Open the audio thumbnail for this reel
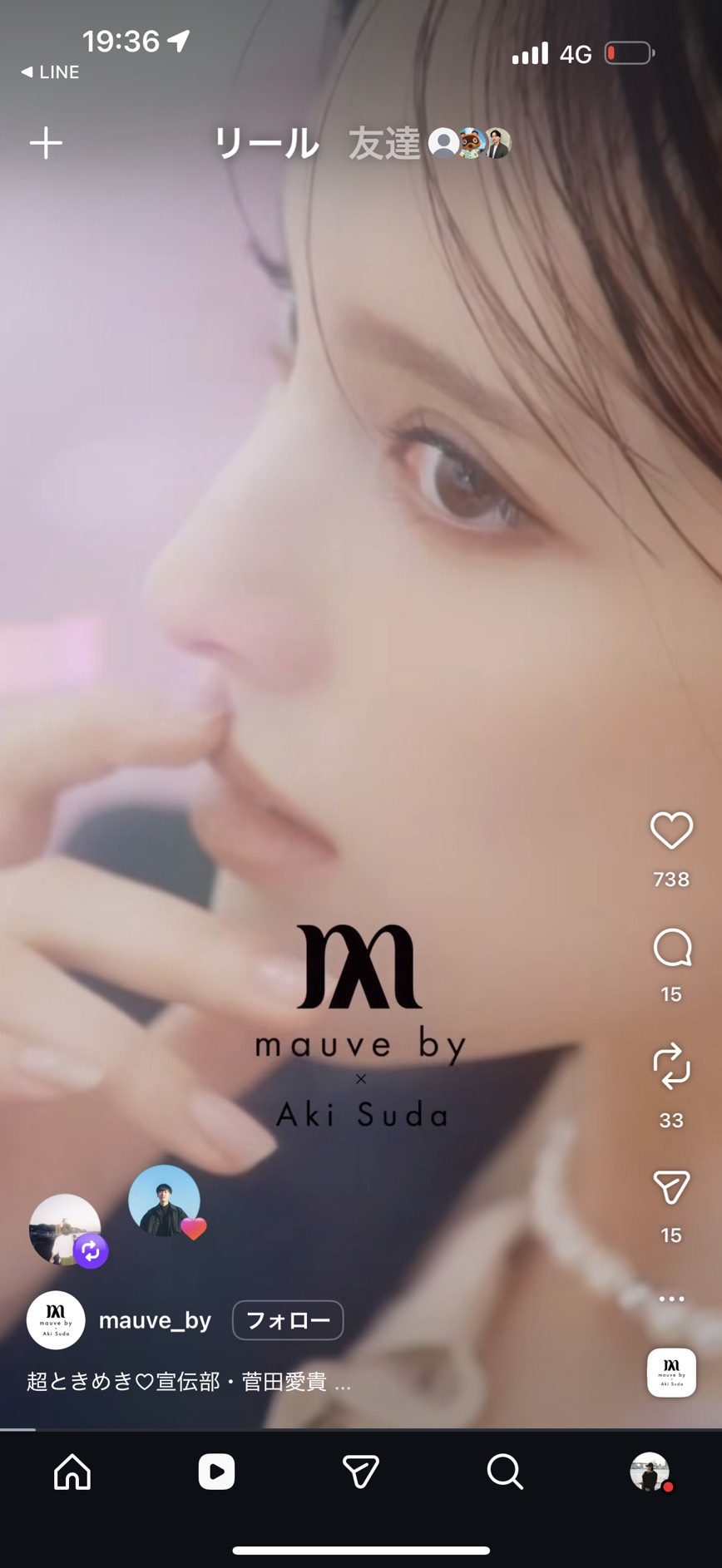 pos(671,1372)
